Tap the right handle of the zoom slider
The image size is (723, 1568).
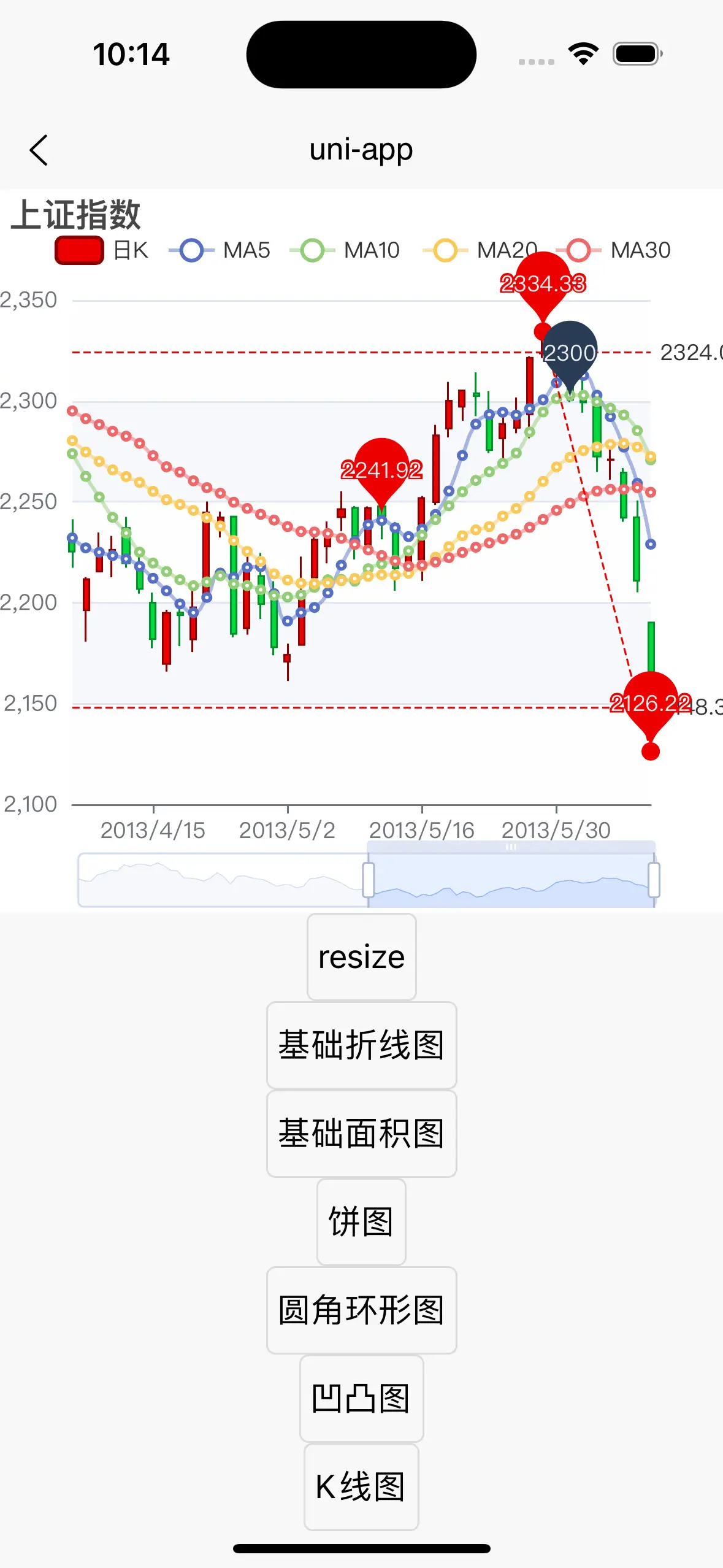(x=654, y=880)
